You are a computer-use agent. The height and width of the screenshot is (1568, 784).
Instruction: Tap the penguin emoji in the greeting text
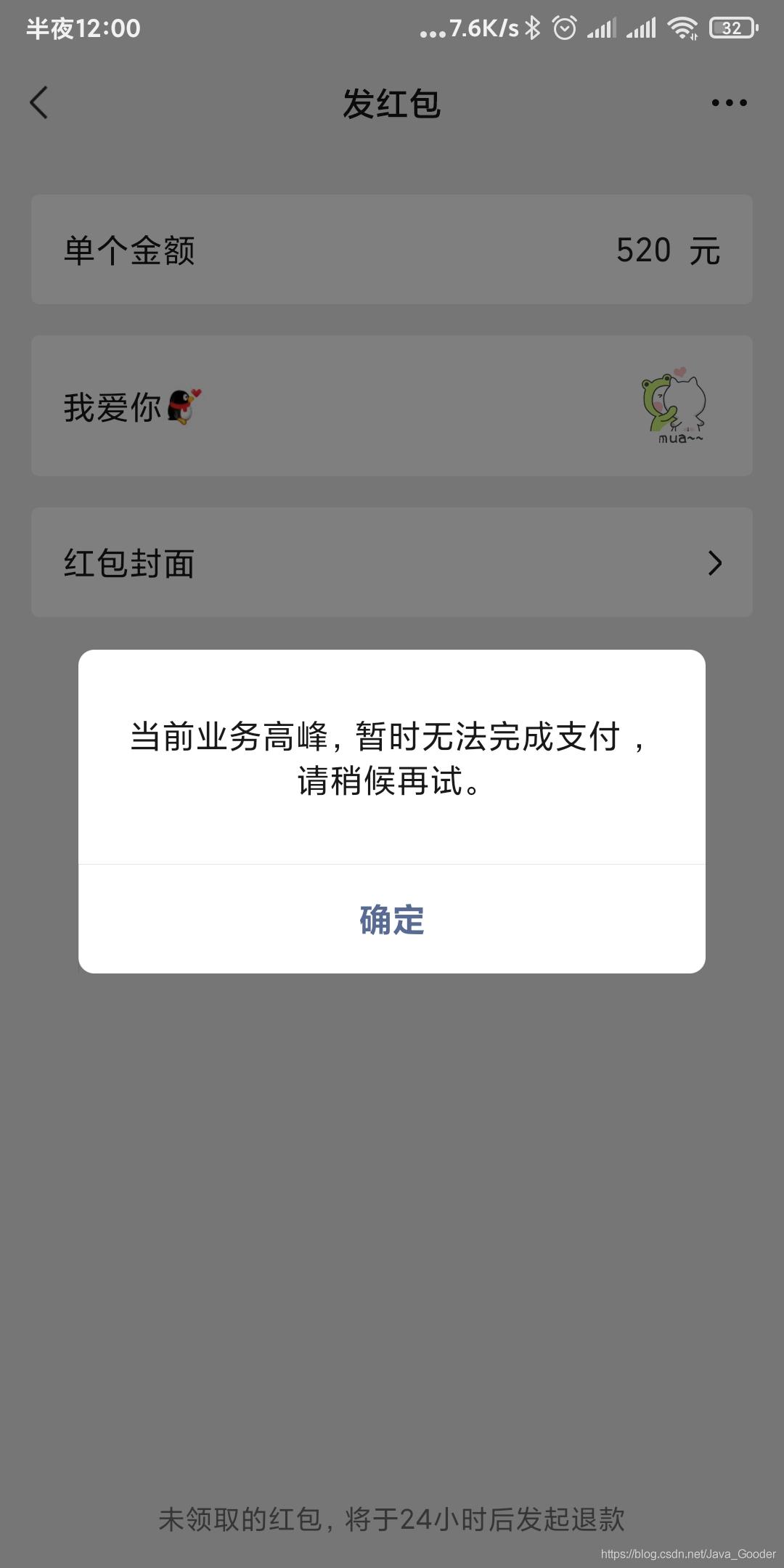pyautogui.click(x=179, y=407)
